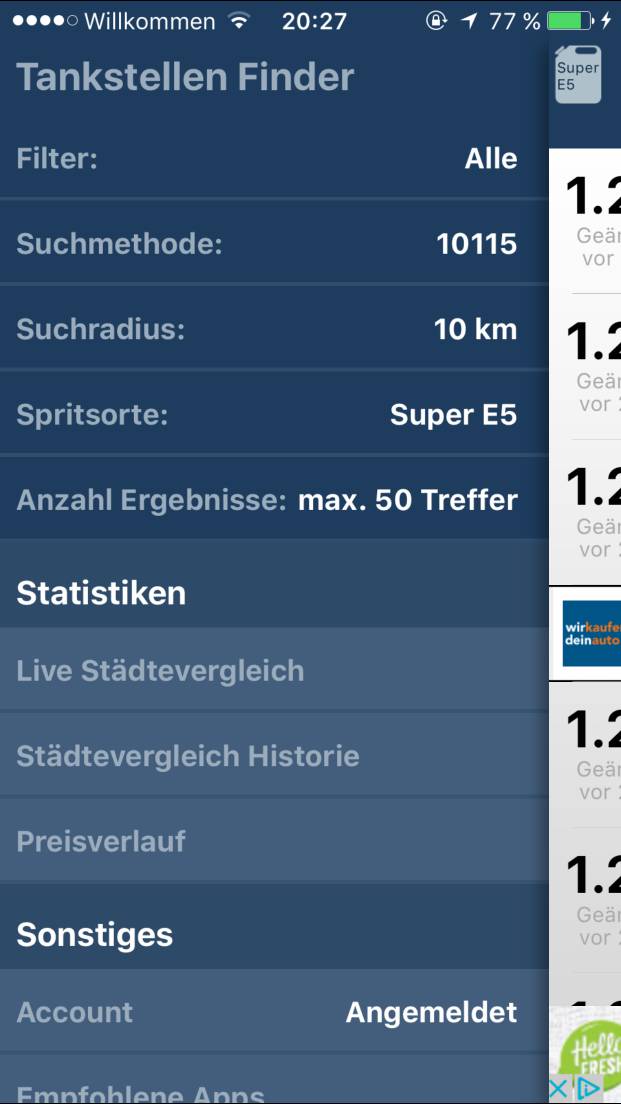
Task: View the Preisverlauf price history
Action: click(x=274, y=840)
